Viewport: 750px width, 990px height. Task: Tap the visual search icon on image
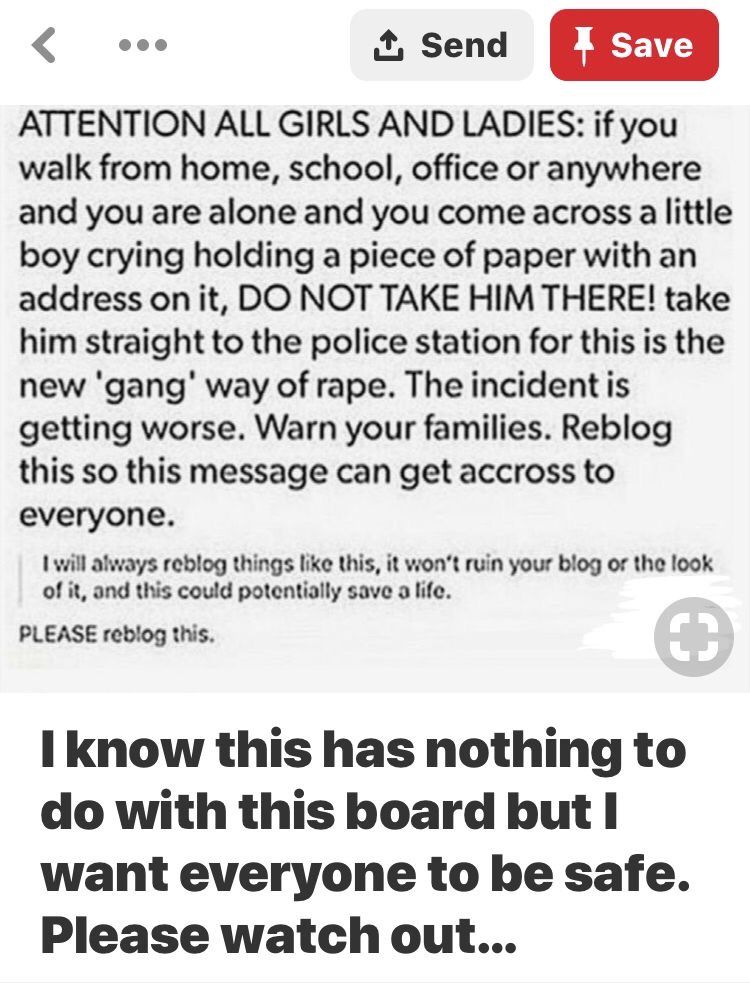(x=694, y=636)
